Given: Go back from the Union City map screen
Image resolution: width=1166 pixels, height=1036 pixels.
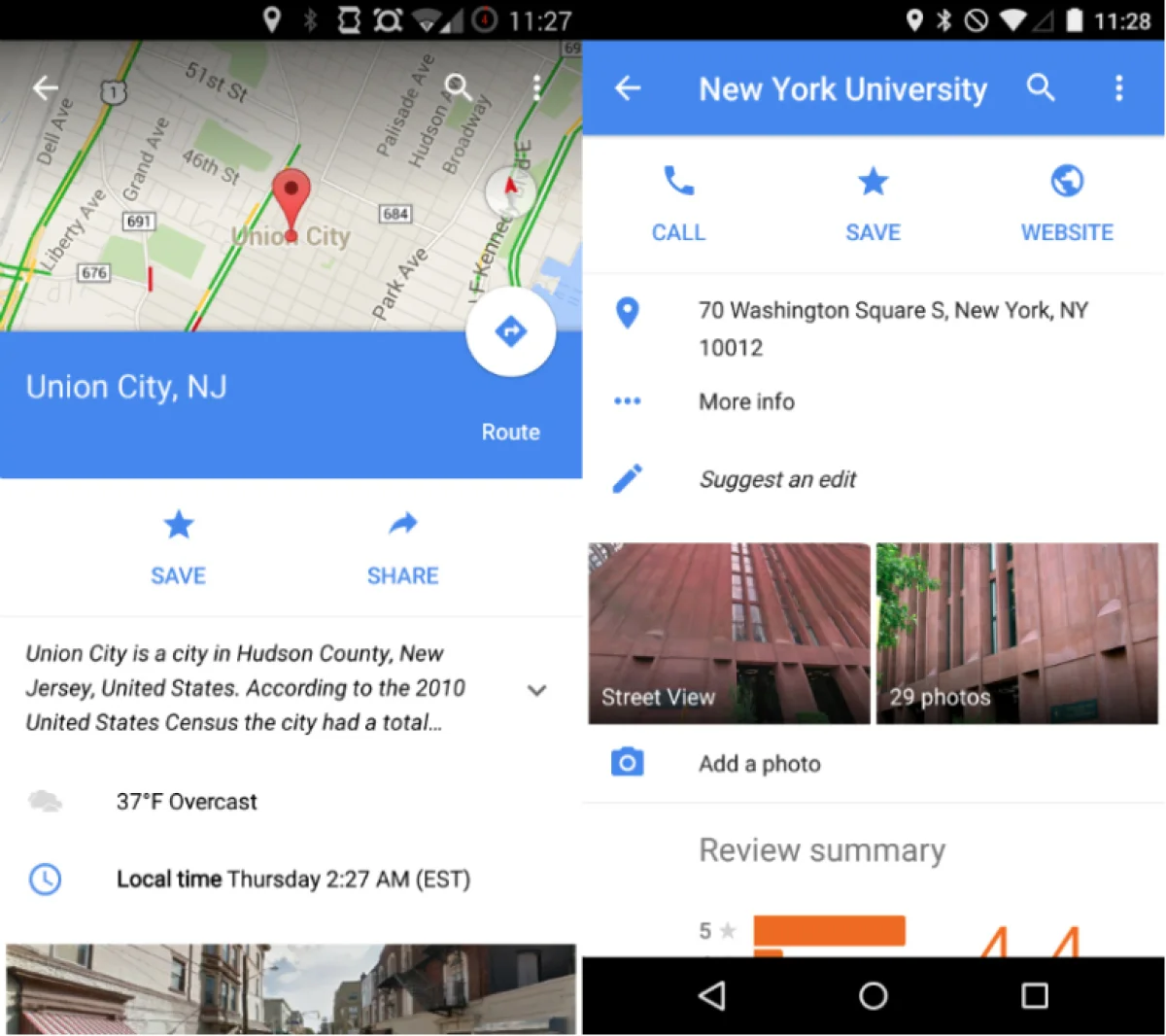Looking at the screenshot, I should point(45,88).
